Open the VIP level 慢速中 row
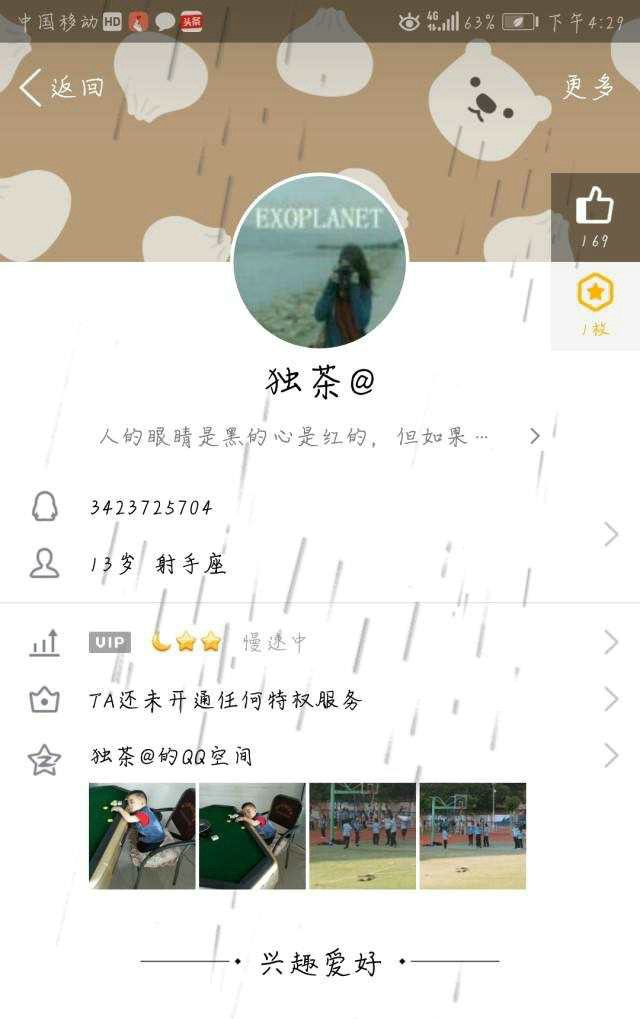This screenshot has height=1019, width=640. point(320,642)
